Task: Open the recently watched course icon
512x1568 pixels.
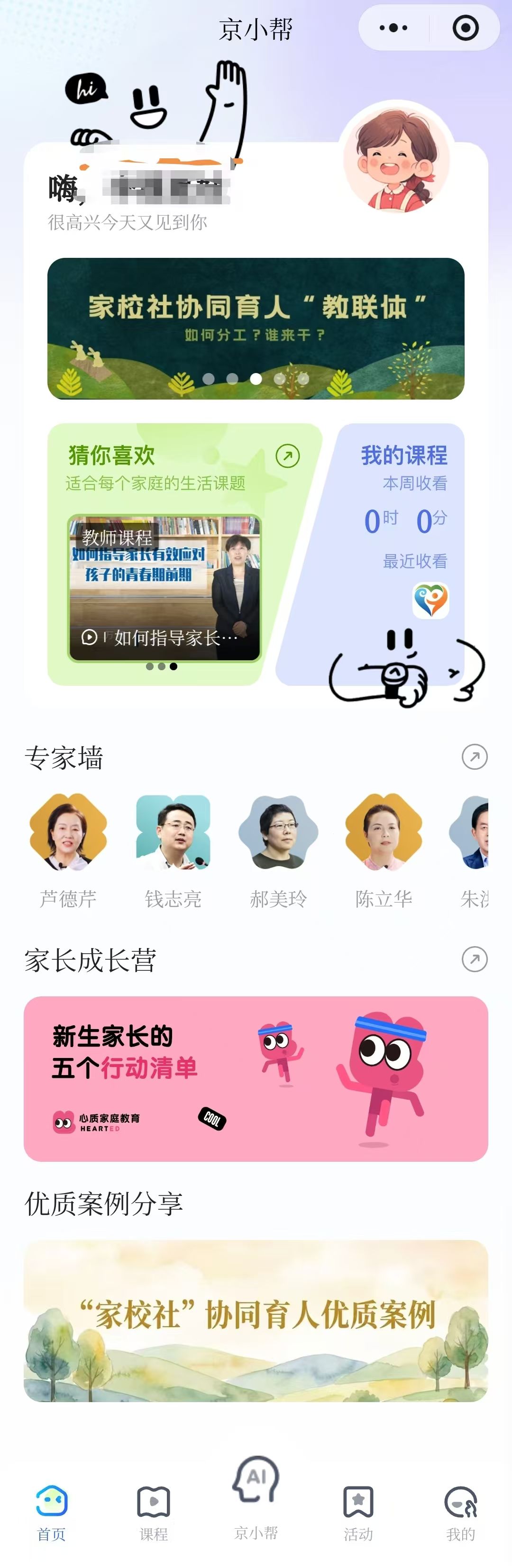Action: [x=430, y=600]
